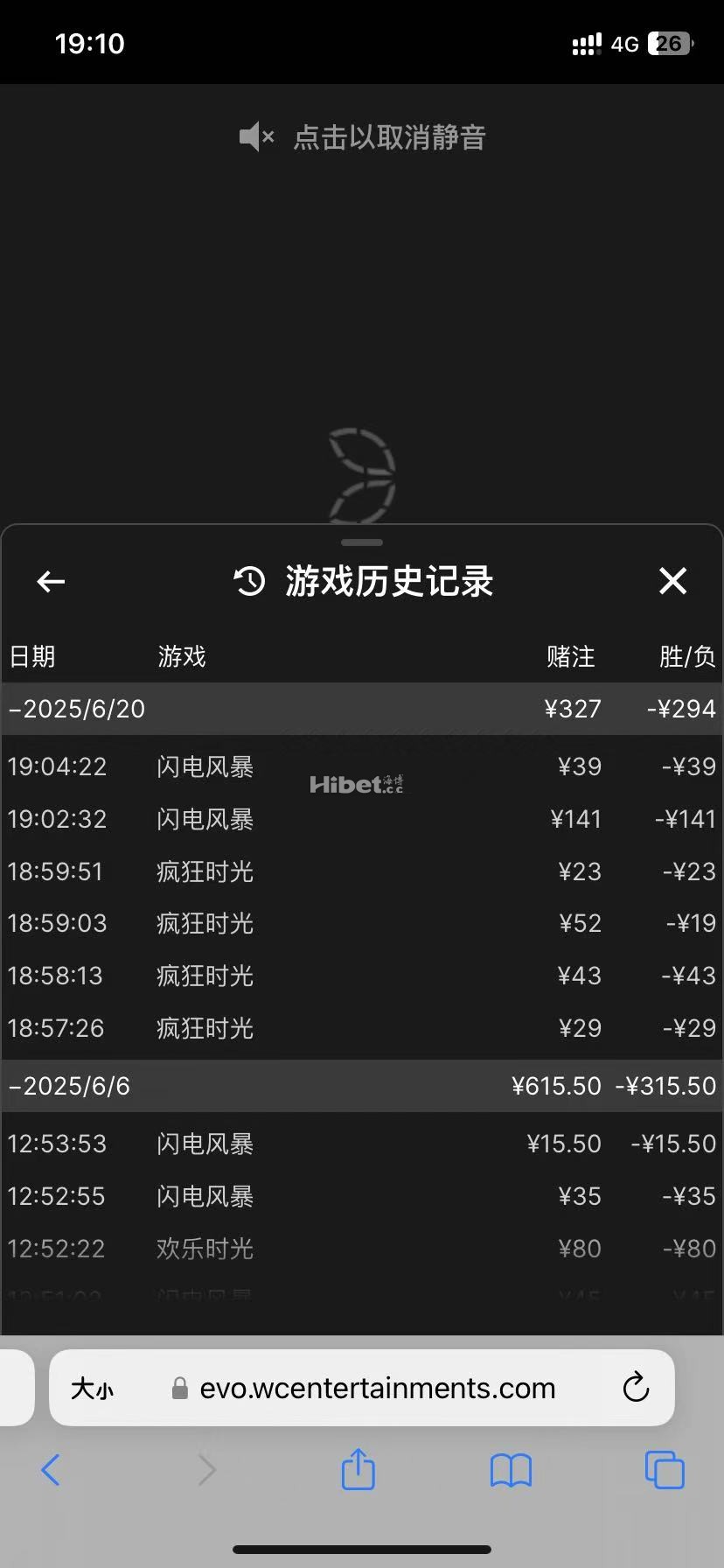Open the 18:59:51 疯狂时光 record
Screen dimensions: 724x1568
click(x=362, y=871)
